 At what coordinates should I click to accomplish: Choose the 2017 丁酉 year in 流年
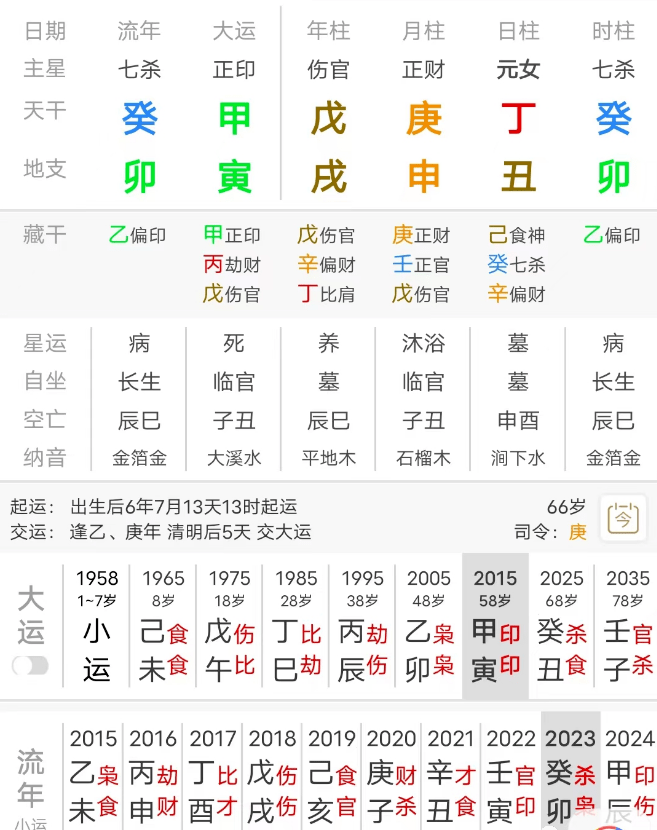click(212, 775)
